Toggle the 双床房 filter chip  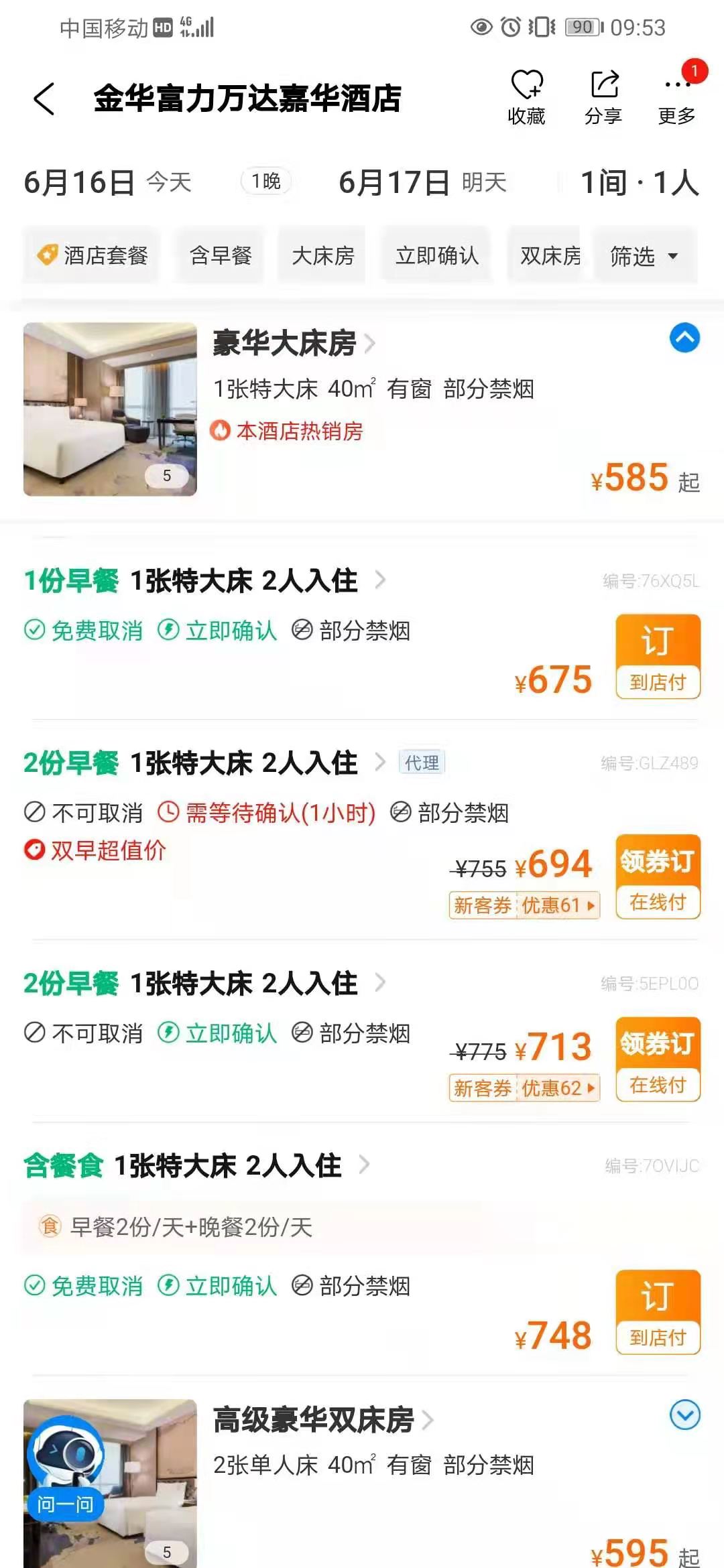pos(547,255)
